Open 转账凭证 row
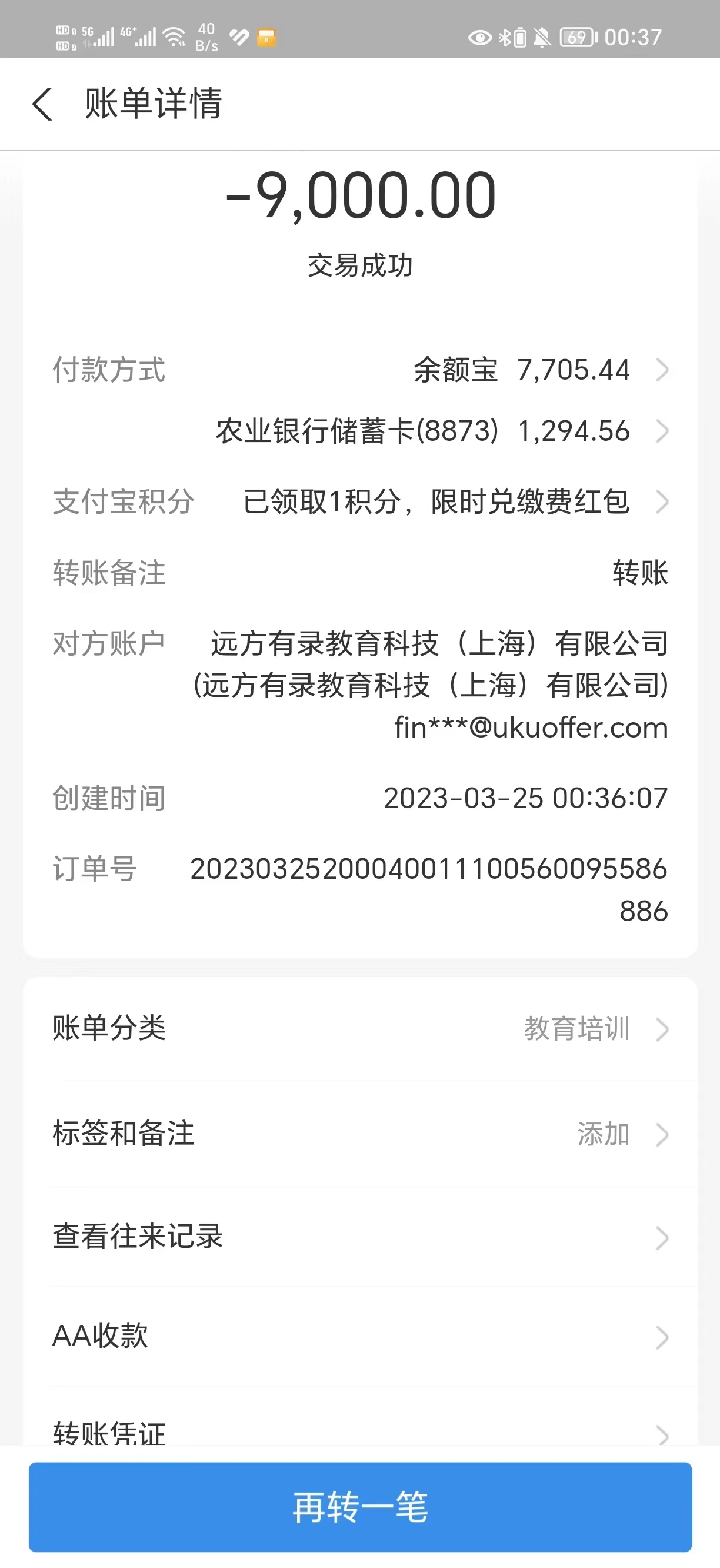720x1568 pixels. point(360,1431)
